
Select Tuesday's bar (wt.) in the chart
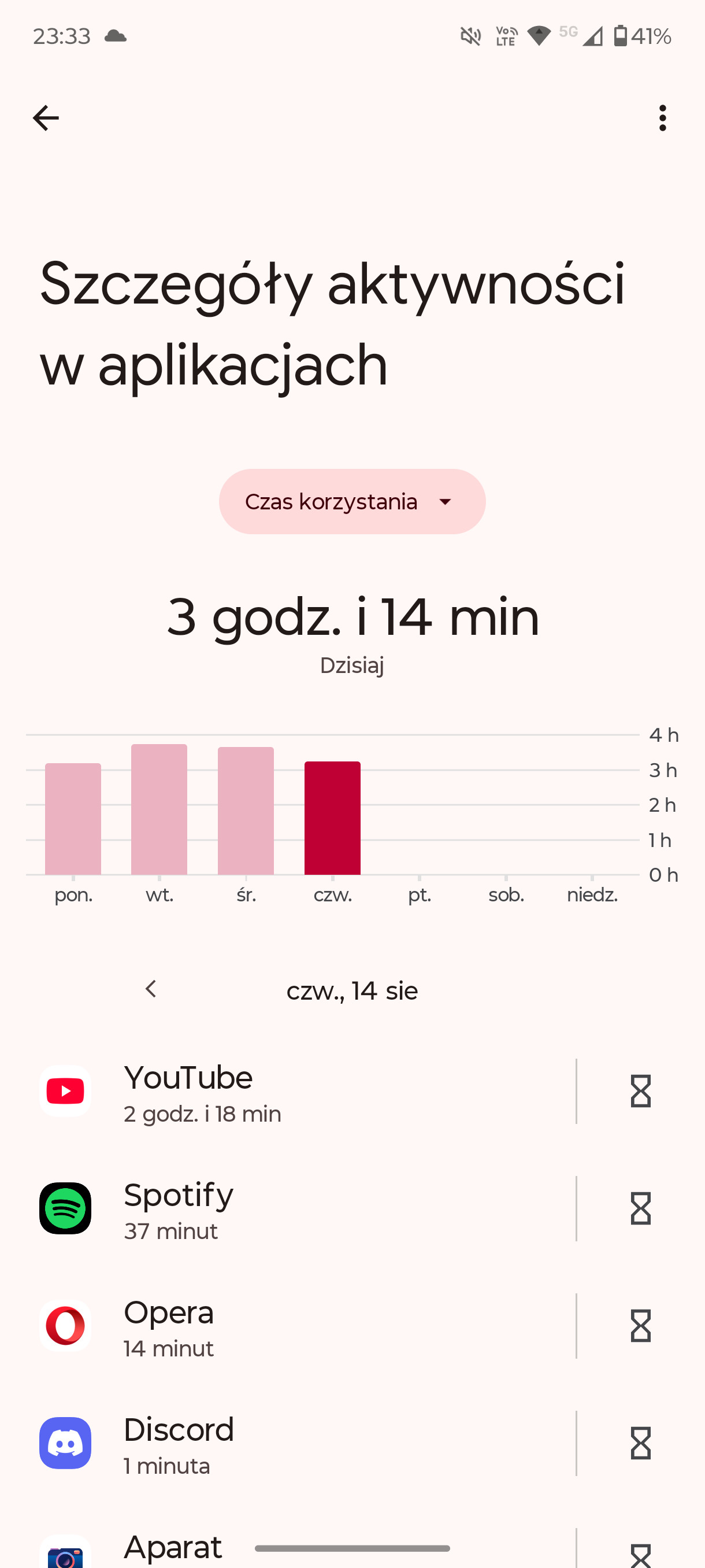coord(159,809)
